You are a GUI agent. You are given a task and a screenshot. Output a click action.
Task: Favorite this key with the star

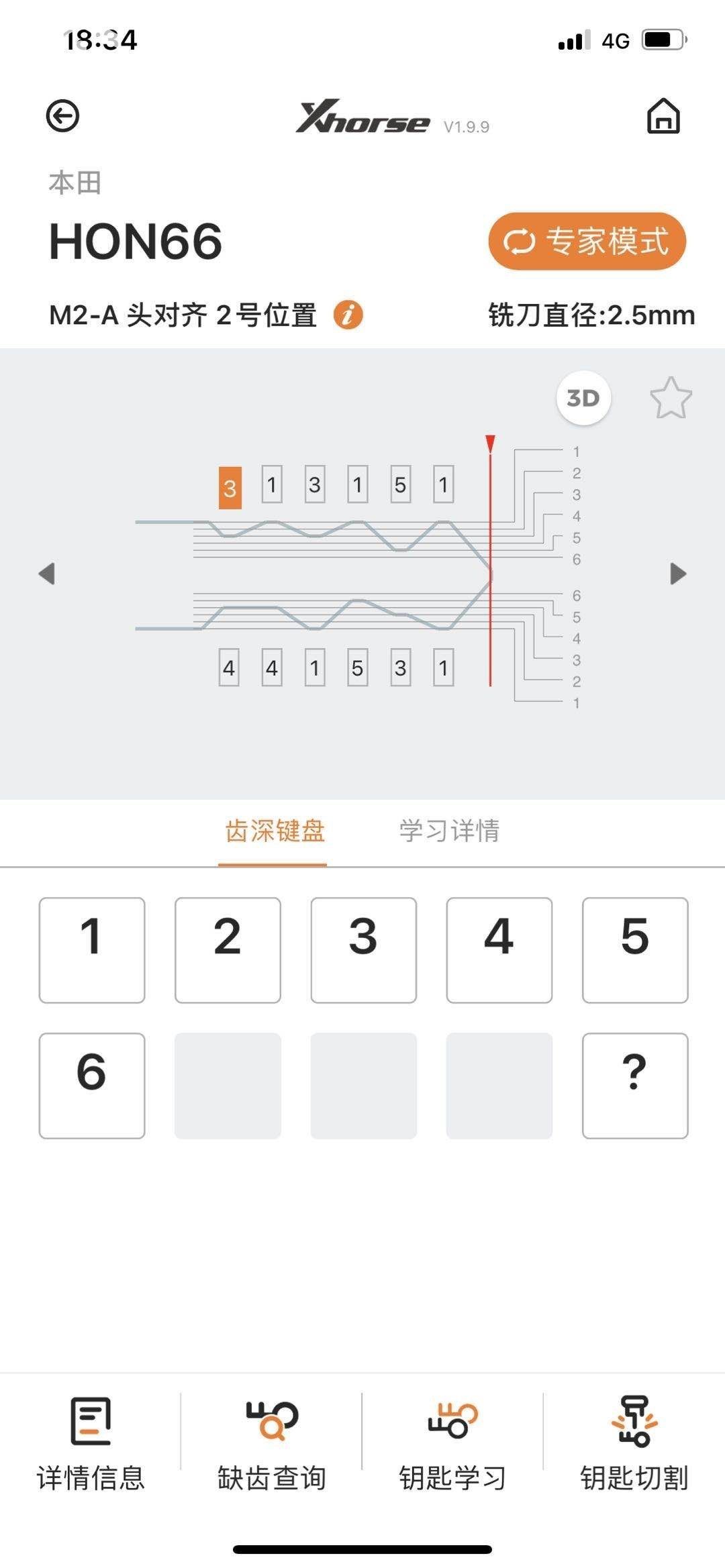[x=671, y=399]
